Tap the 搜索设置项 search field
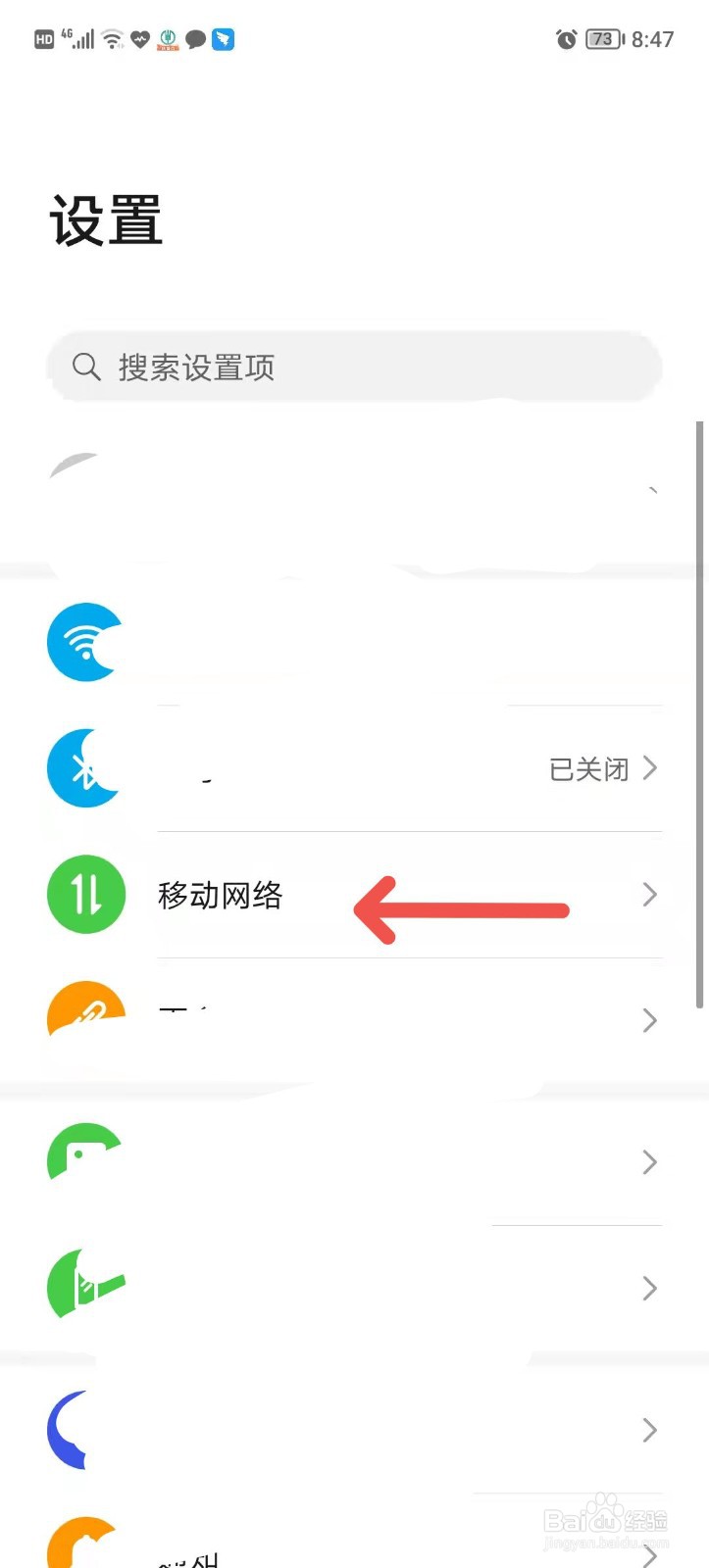709x1568 pixels. tap(353, 367)
